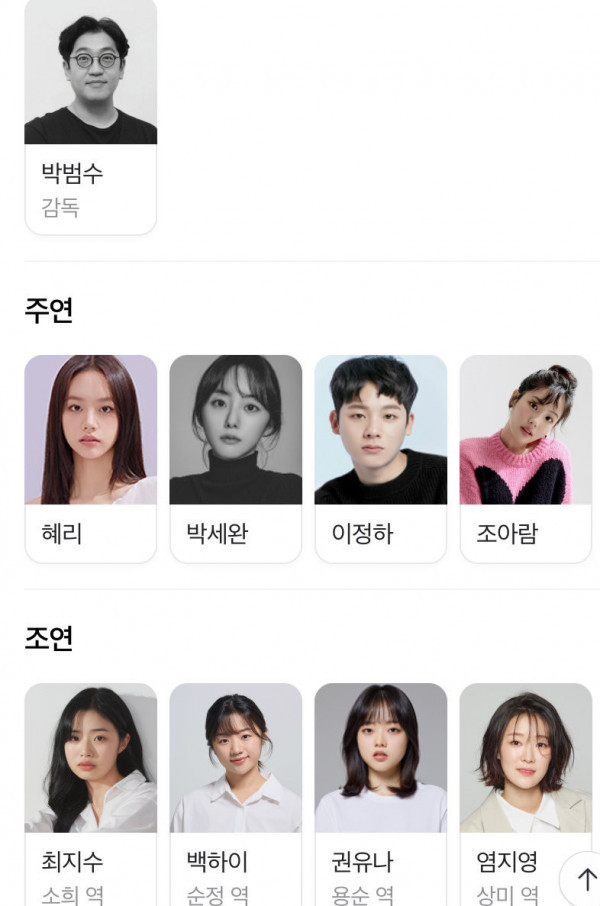Open 혜리's cast profile card

click(x=90, y=458)
